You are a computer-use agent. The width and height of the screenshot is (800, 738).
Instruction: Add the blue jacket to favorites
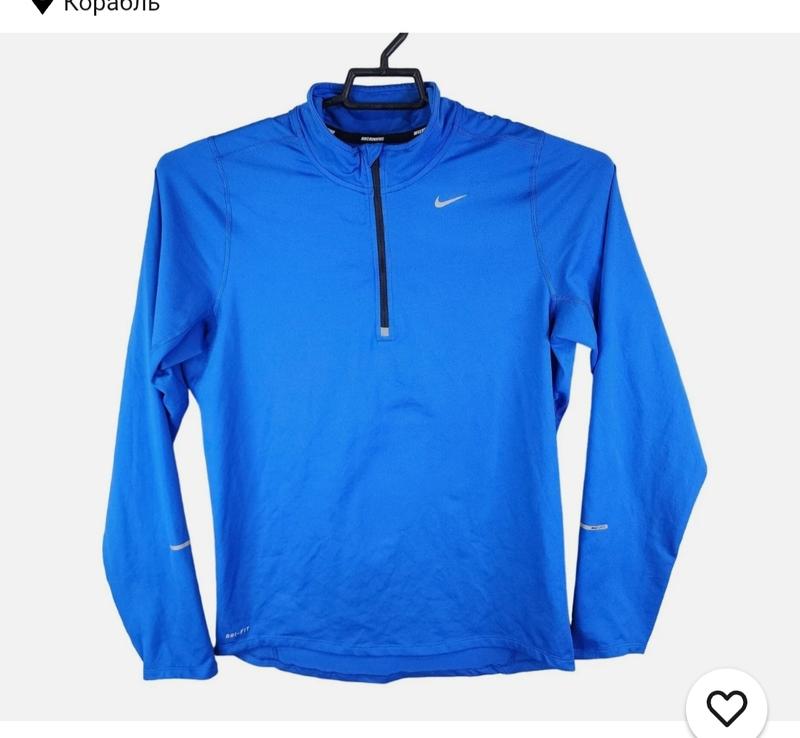(727, 708)
